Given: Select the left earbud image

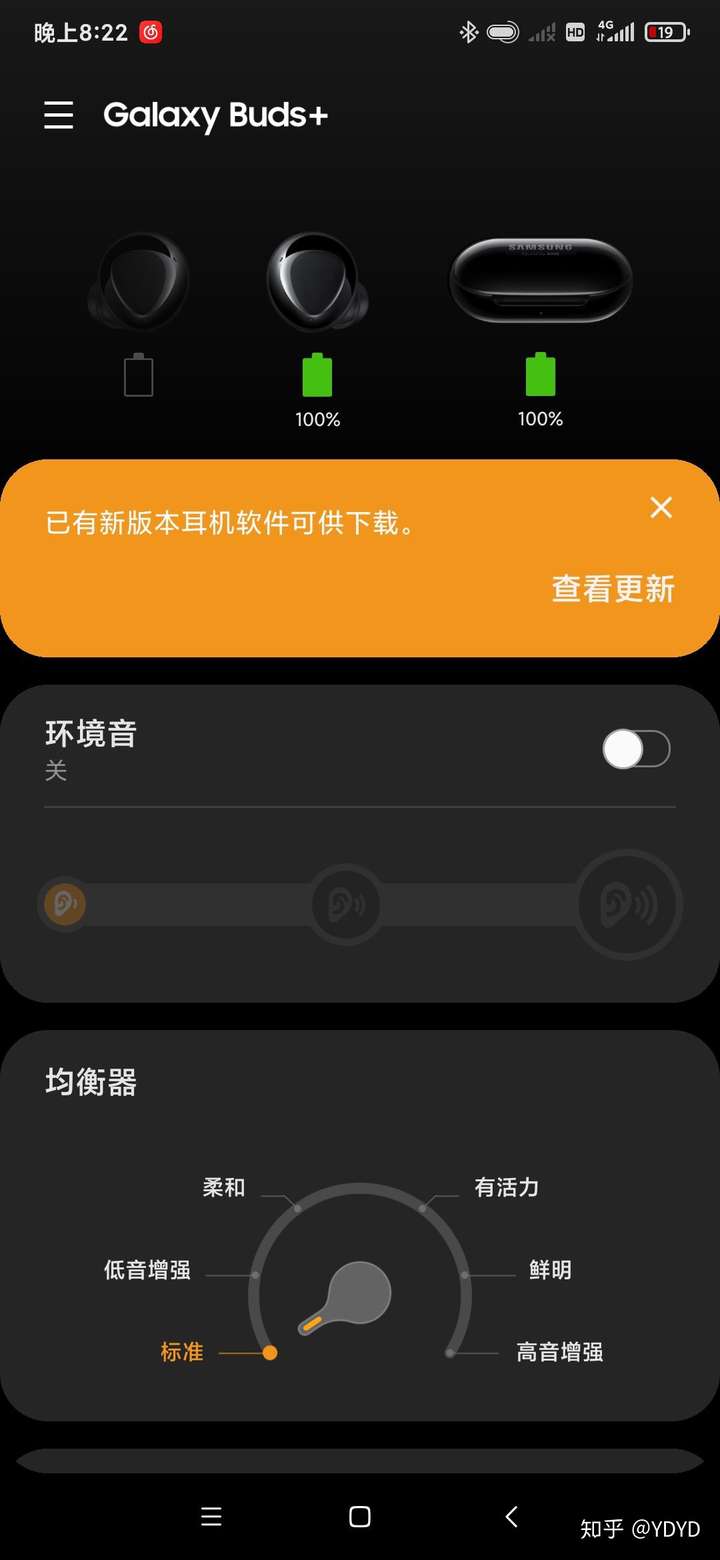Looking at the screenshot, I should [140, 278].
